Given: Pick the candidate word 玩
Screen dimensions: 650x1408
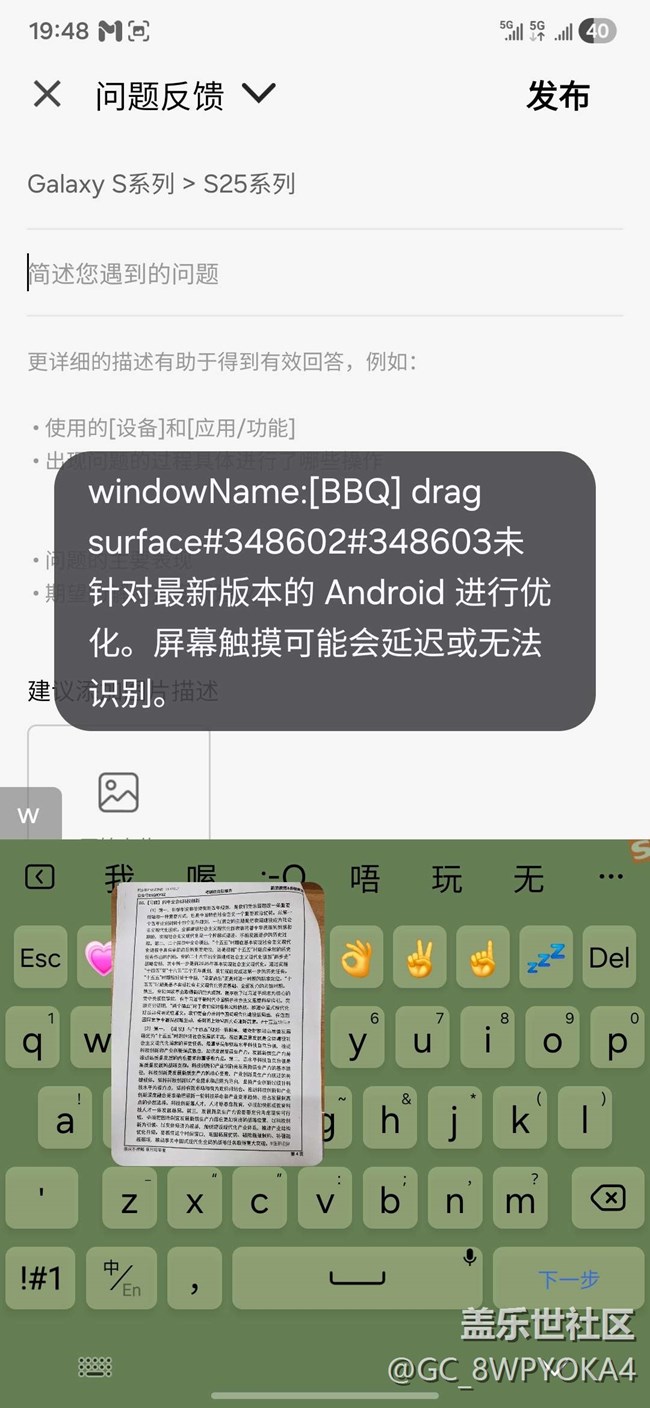Looking at the screenshot, I should coord(446,879).
